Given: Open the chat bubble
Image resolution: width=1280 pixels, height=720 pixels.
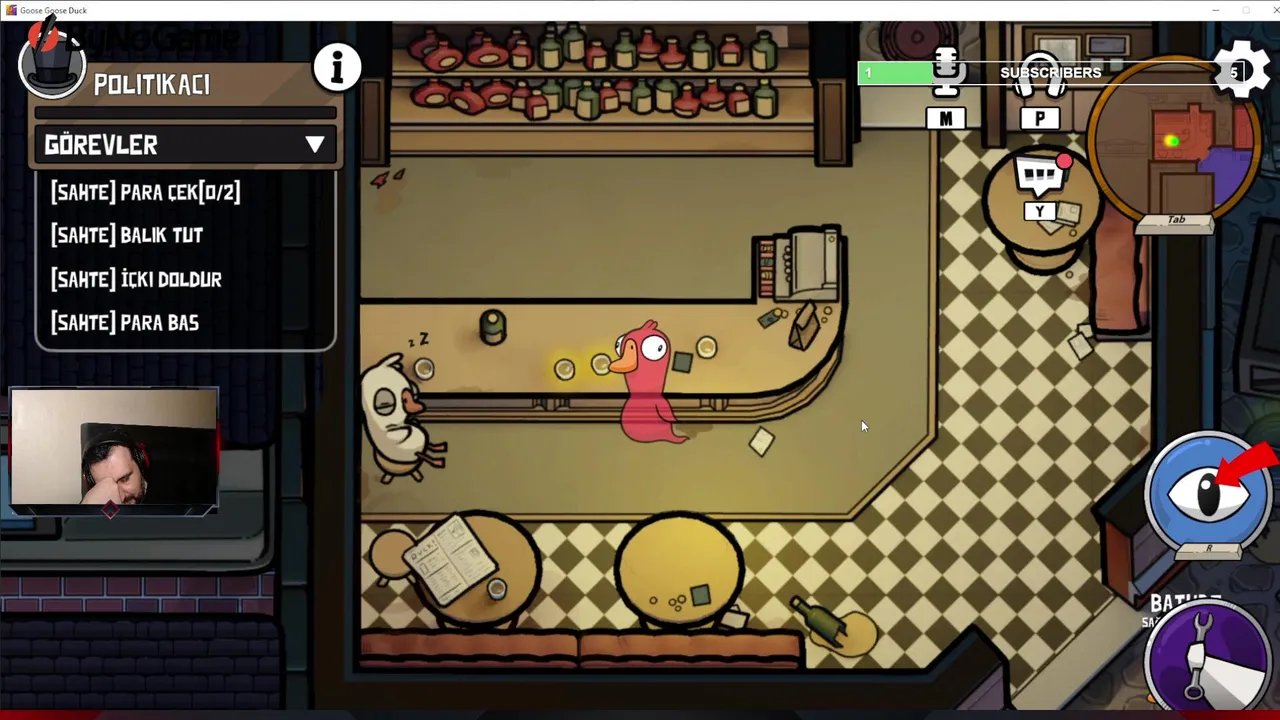Looking at the screenshot, I should [x=1040, y=177].
